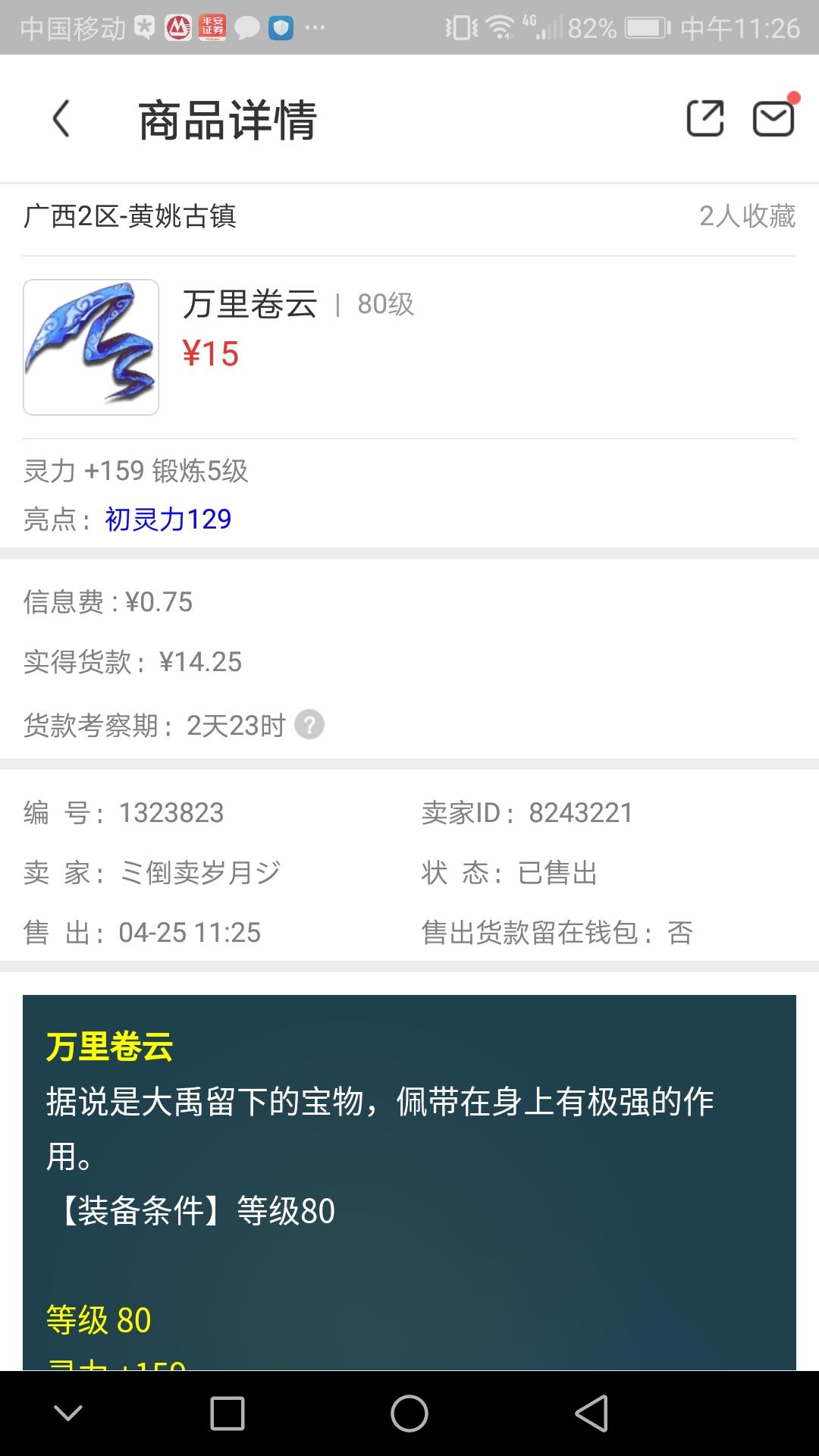
Task: Go back from the 商品详情 page
Action: point(61,119)
